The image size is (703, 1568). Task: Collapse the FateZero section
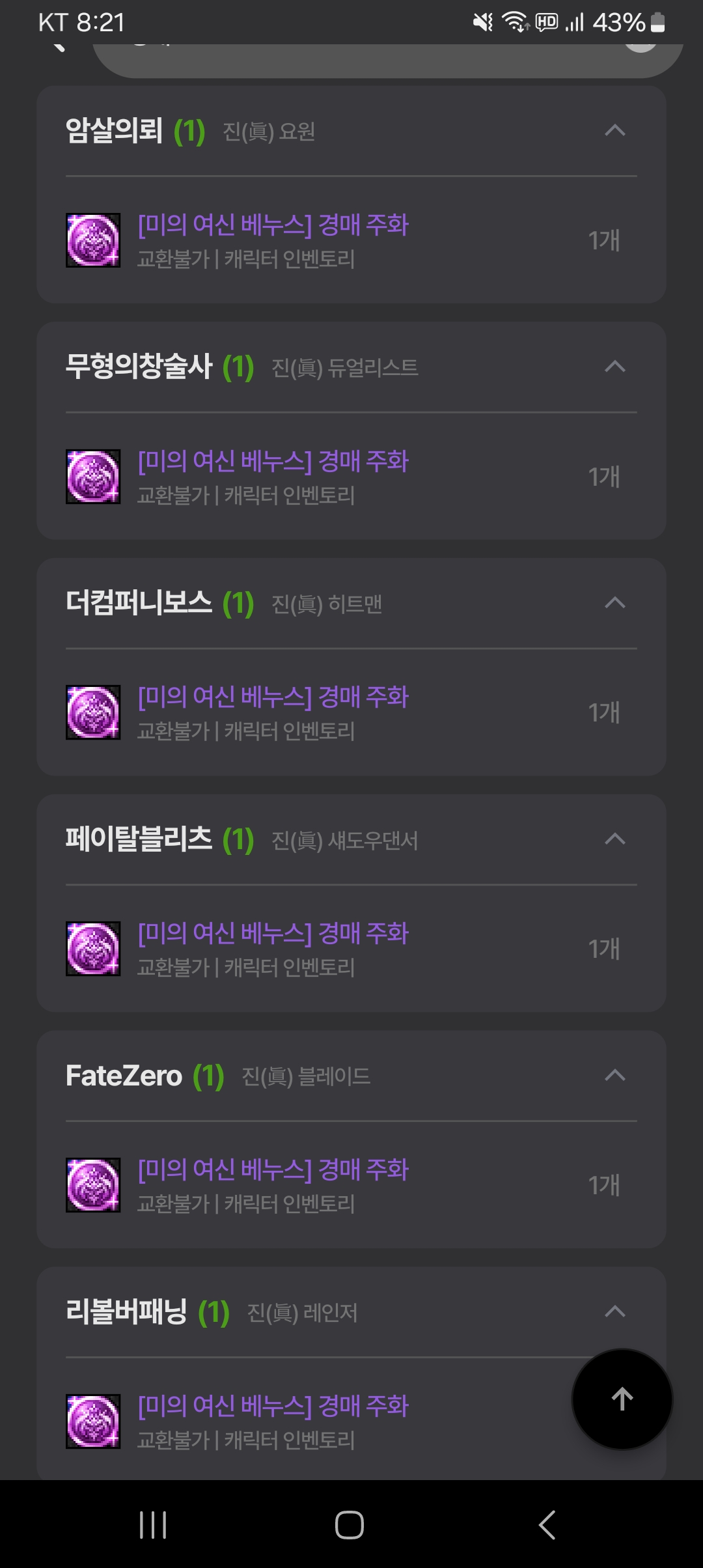(614, 1076)
